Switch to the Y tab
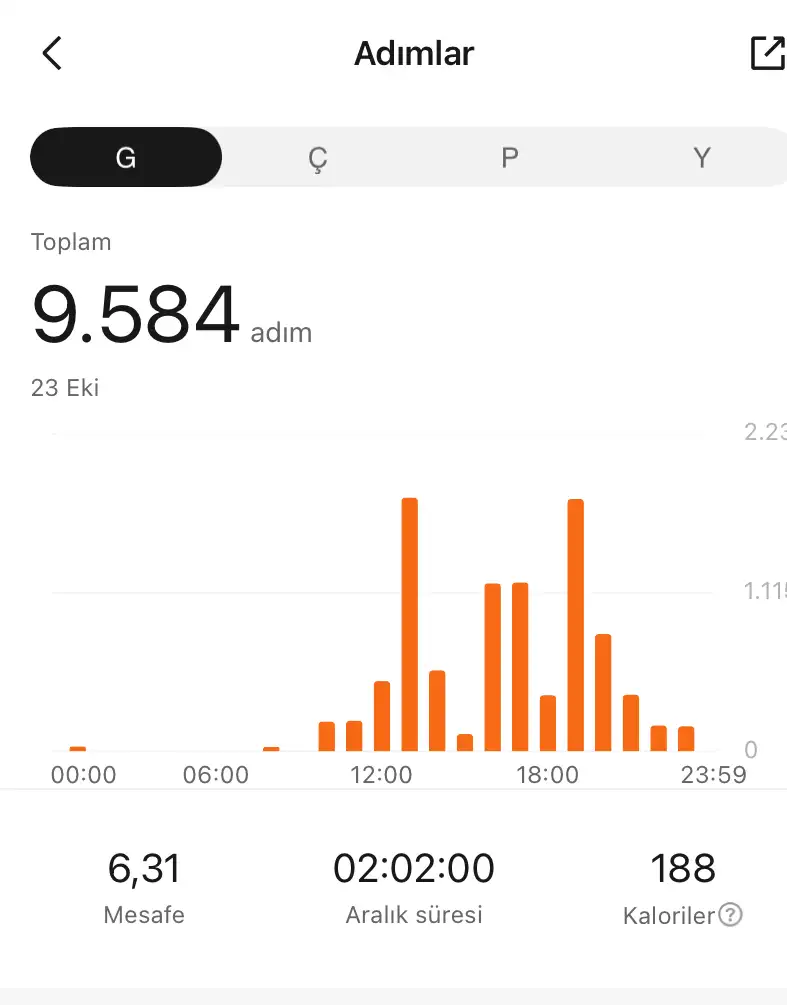The height and width of the screenshot is (1005, 787). tap(702, 157)
